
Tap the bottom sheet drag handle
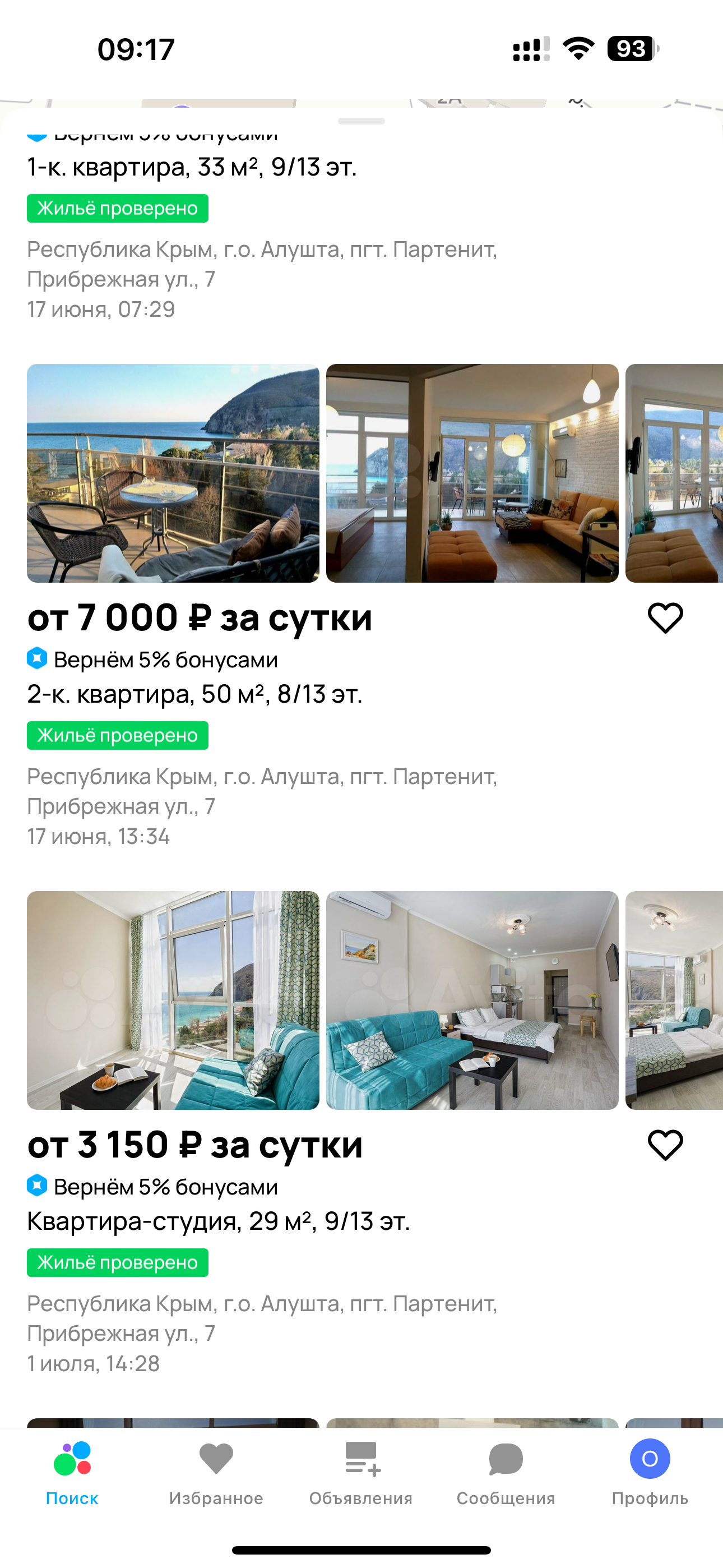click(361, 121)
